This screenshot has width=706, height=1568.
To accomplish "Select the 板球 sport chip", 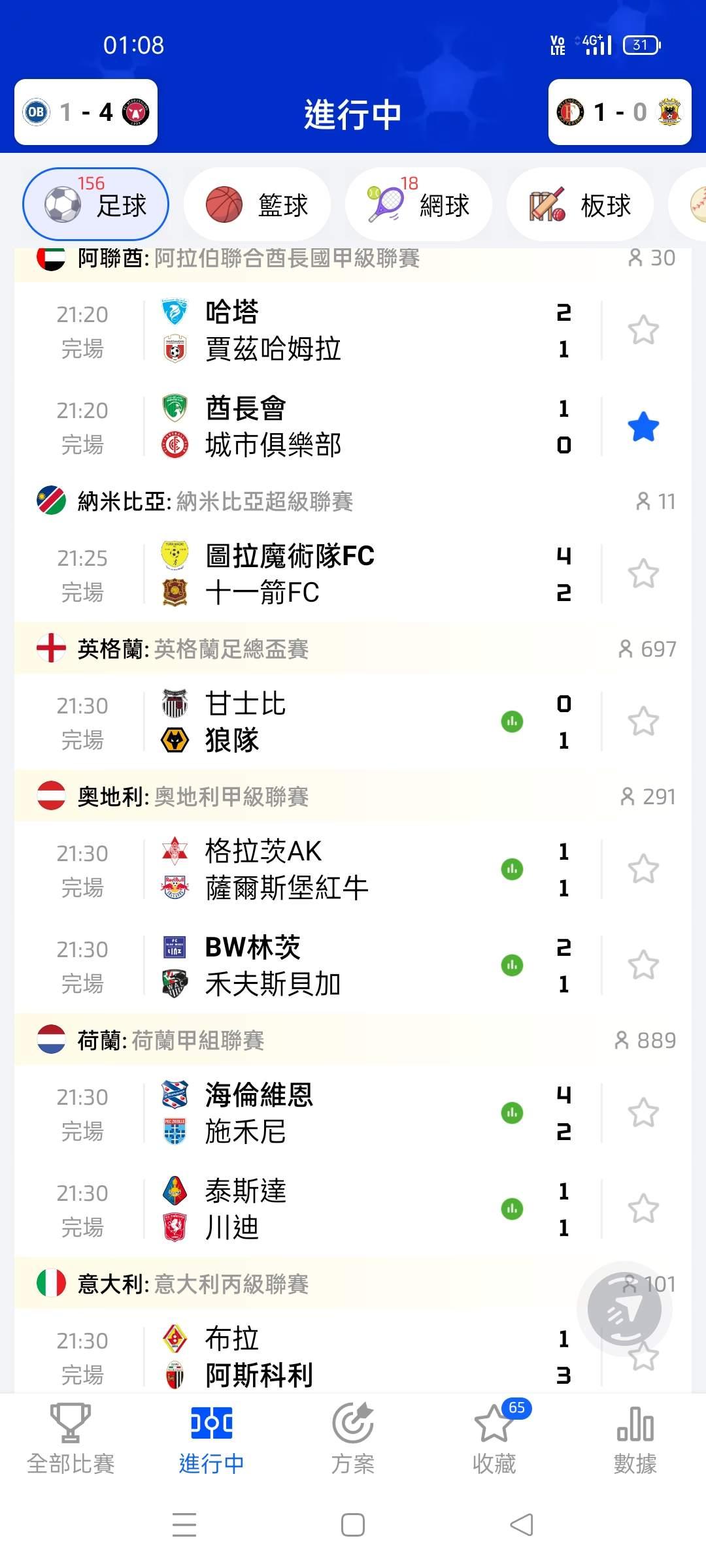I will click(580, 205).
